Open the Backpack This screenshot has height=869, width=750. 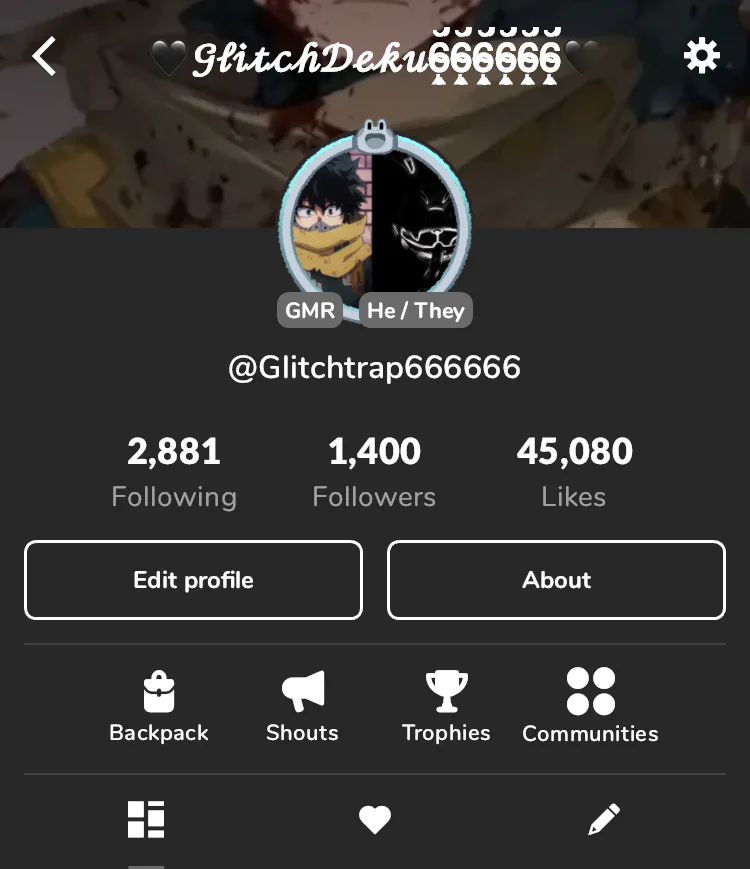click(x=159, y=707)
